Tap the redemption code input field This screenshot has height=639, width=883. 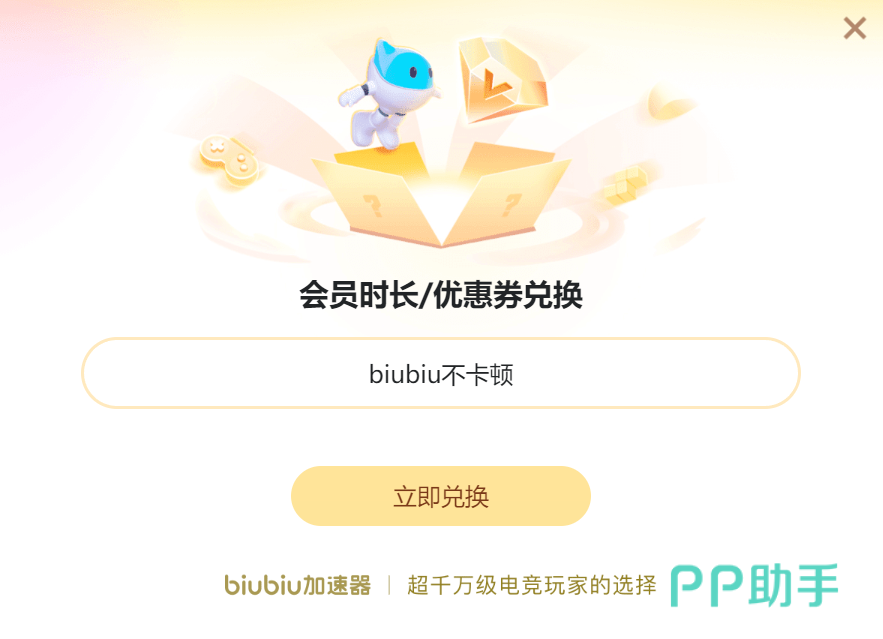coord(440,374)
